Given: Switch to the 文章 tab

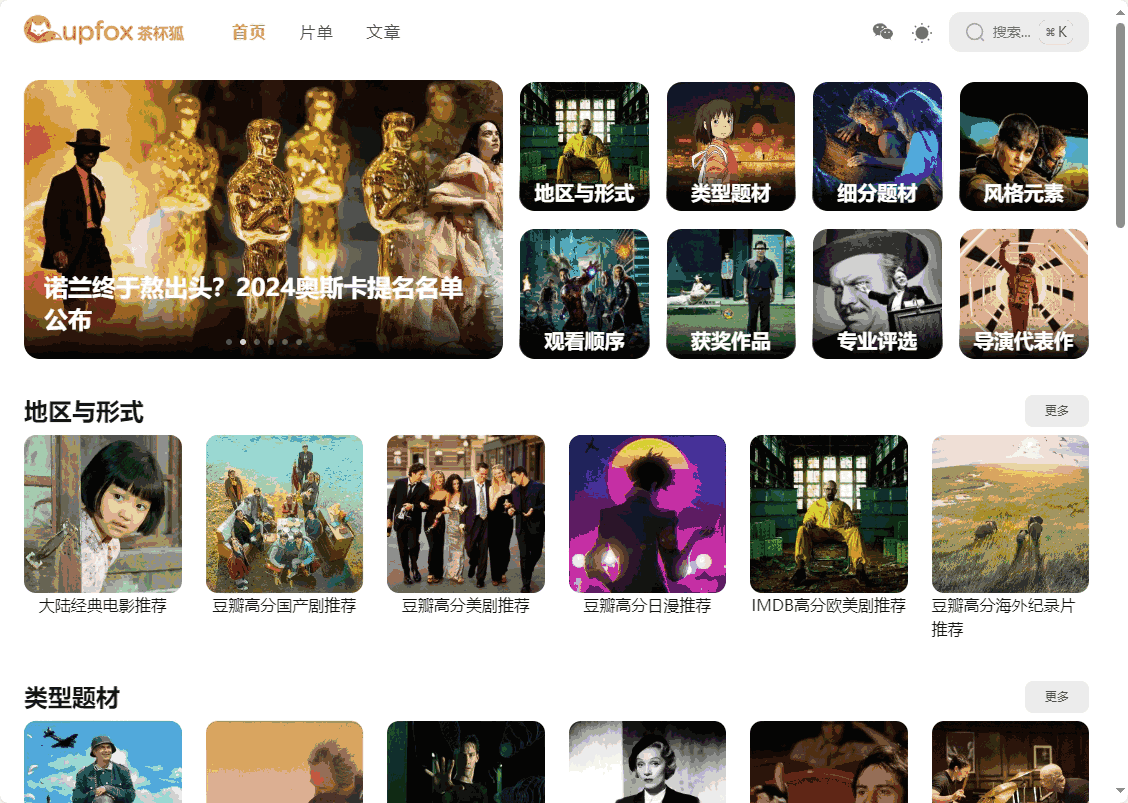Looking at the screenshot, I should [383, 32].
